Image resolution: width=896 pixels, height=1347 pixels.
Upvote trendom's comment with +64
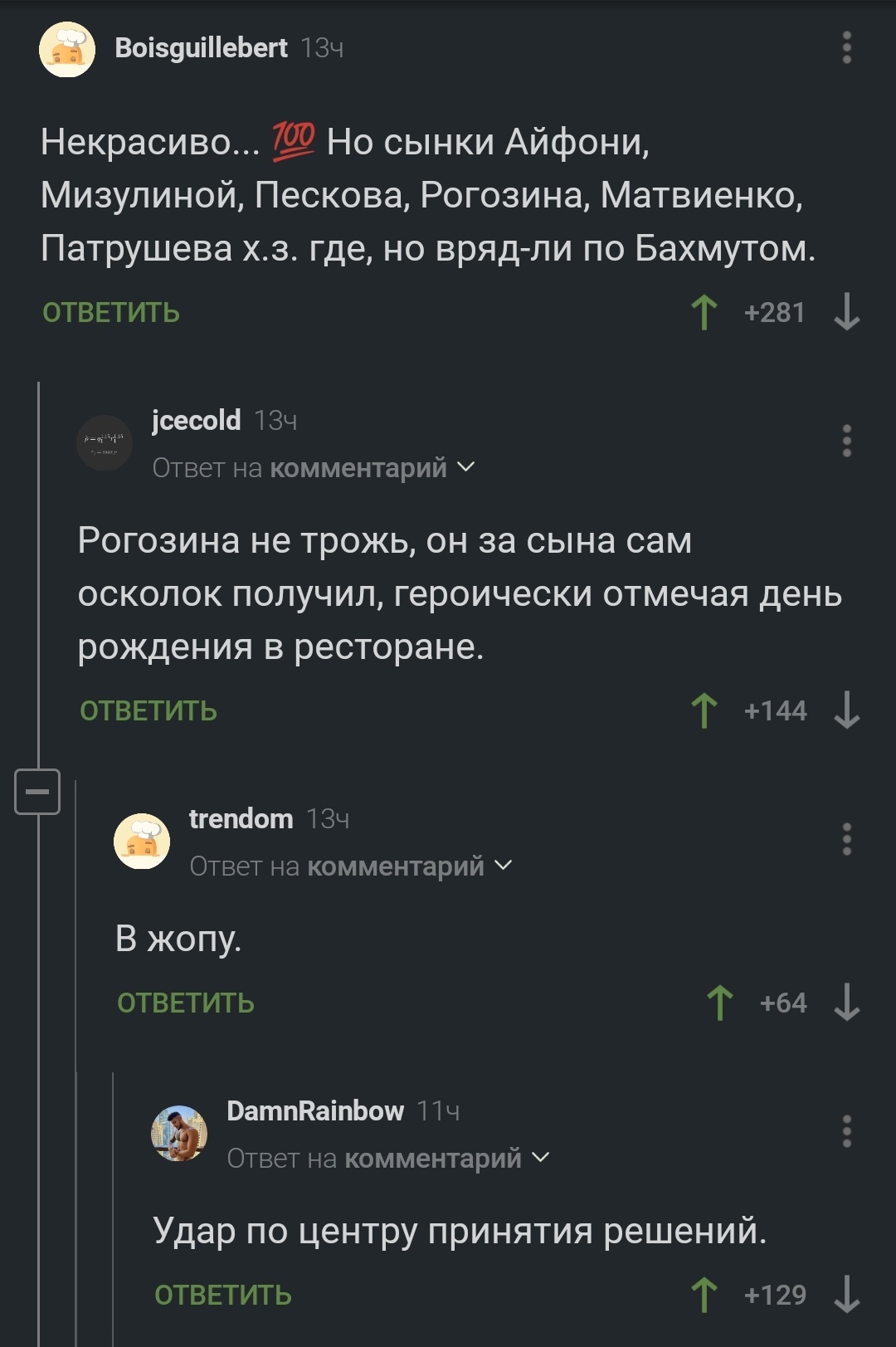point(720,1003)
